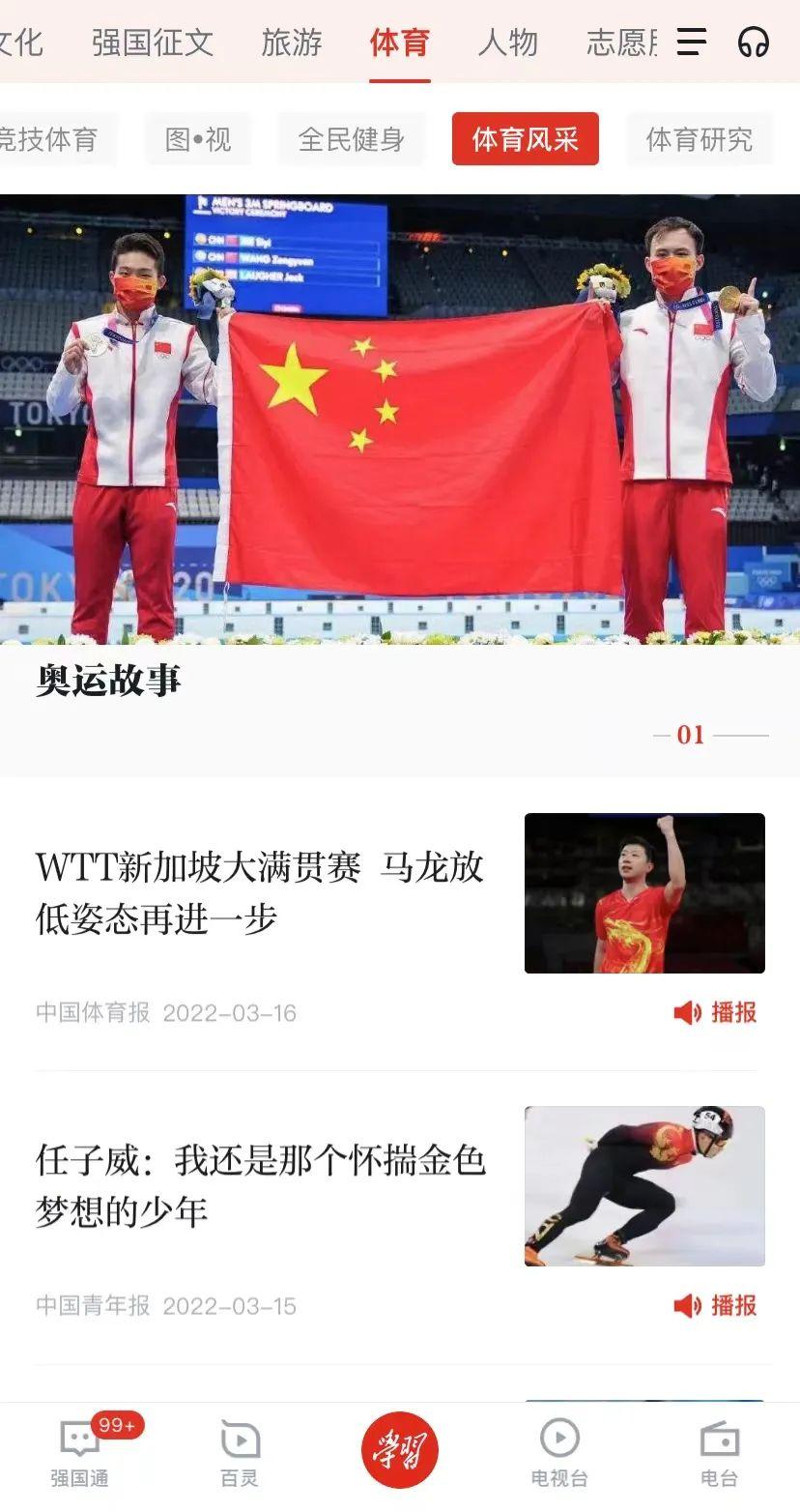Viewport: 800px width, 1512px height.
Task: Open the headphone audio listening icon
Action: 753,42
